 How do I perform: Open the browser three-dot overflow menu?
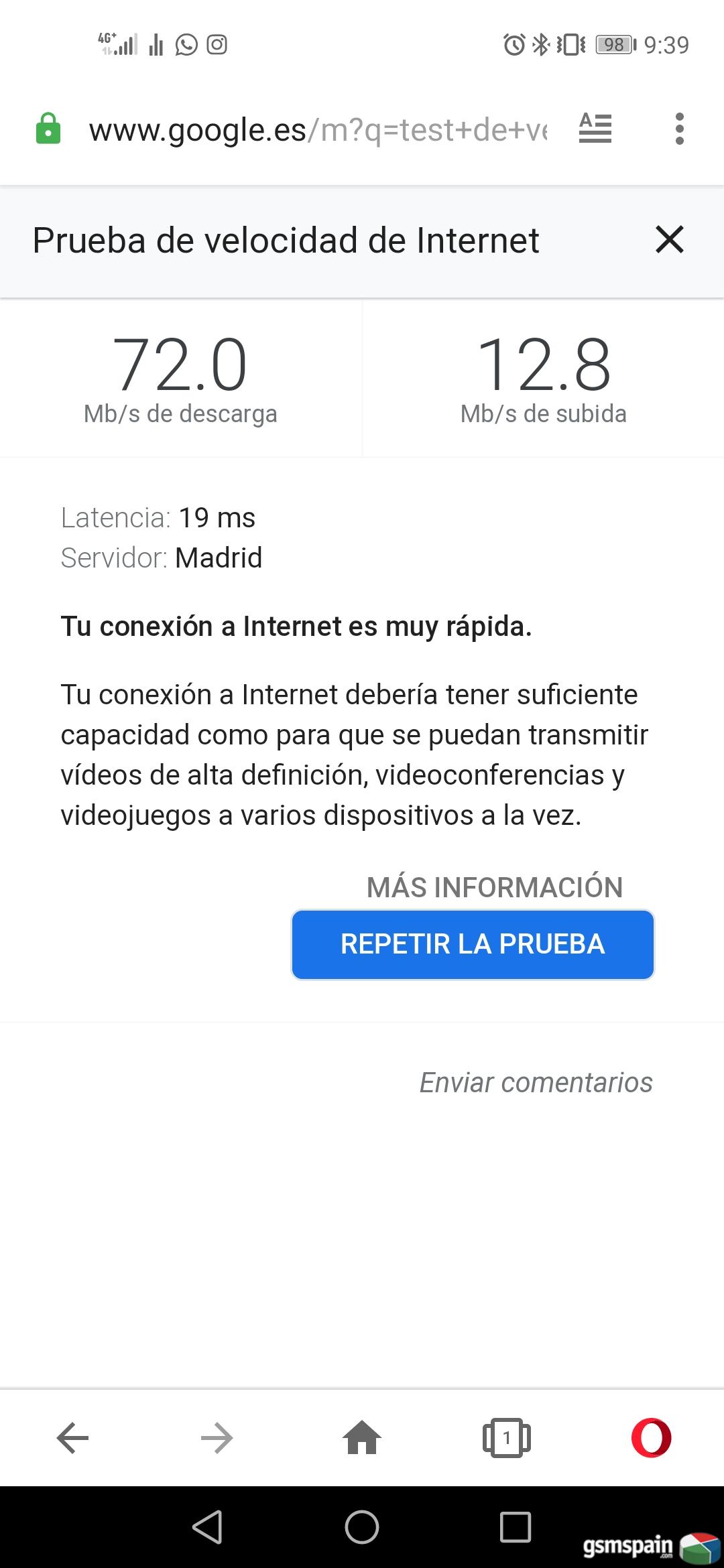coord(680,129)
